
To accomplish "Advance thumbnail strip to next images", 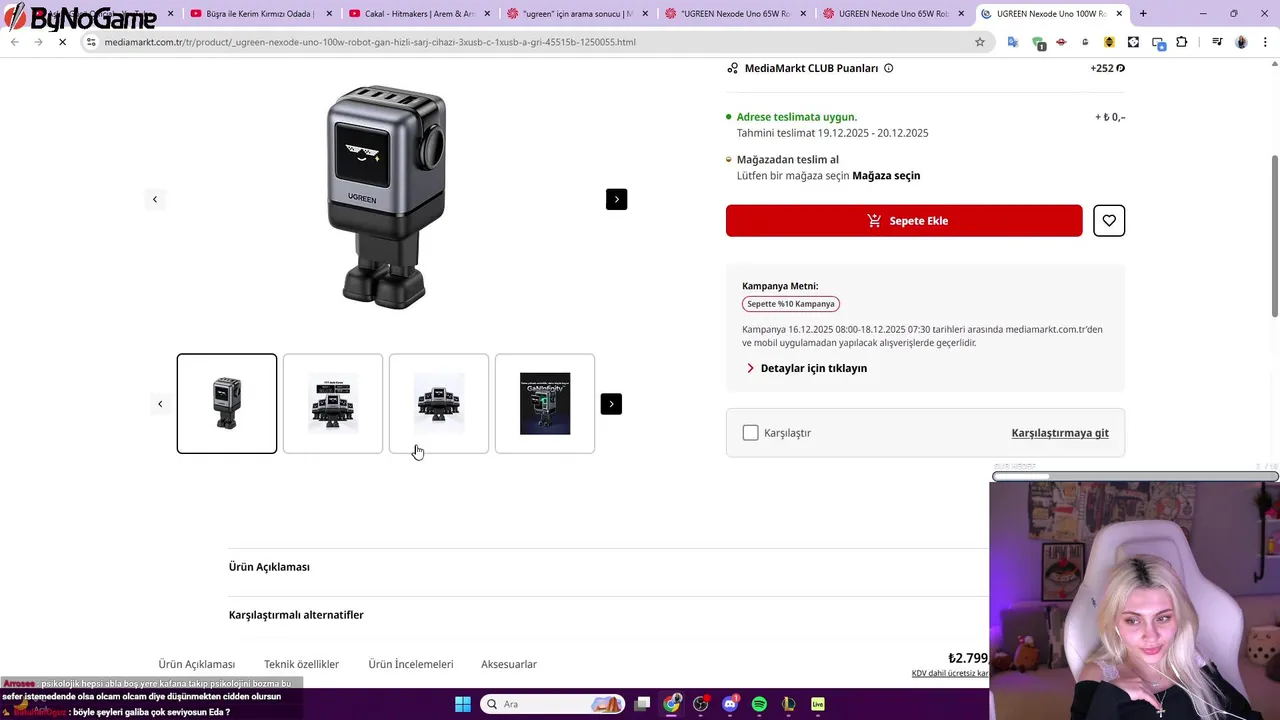I will pyautogui.click(x=611, y=404).
